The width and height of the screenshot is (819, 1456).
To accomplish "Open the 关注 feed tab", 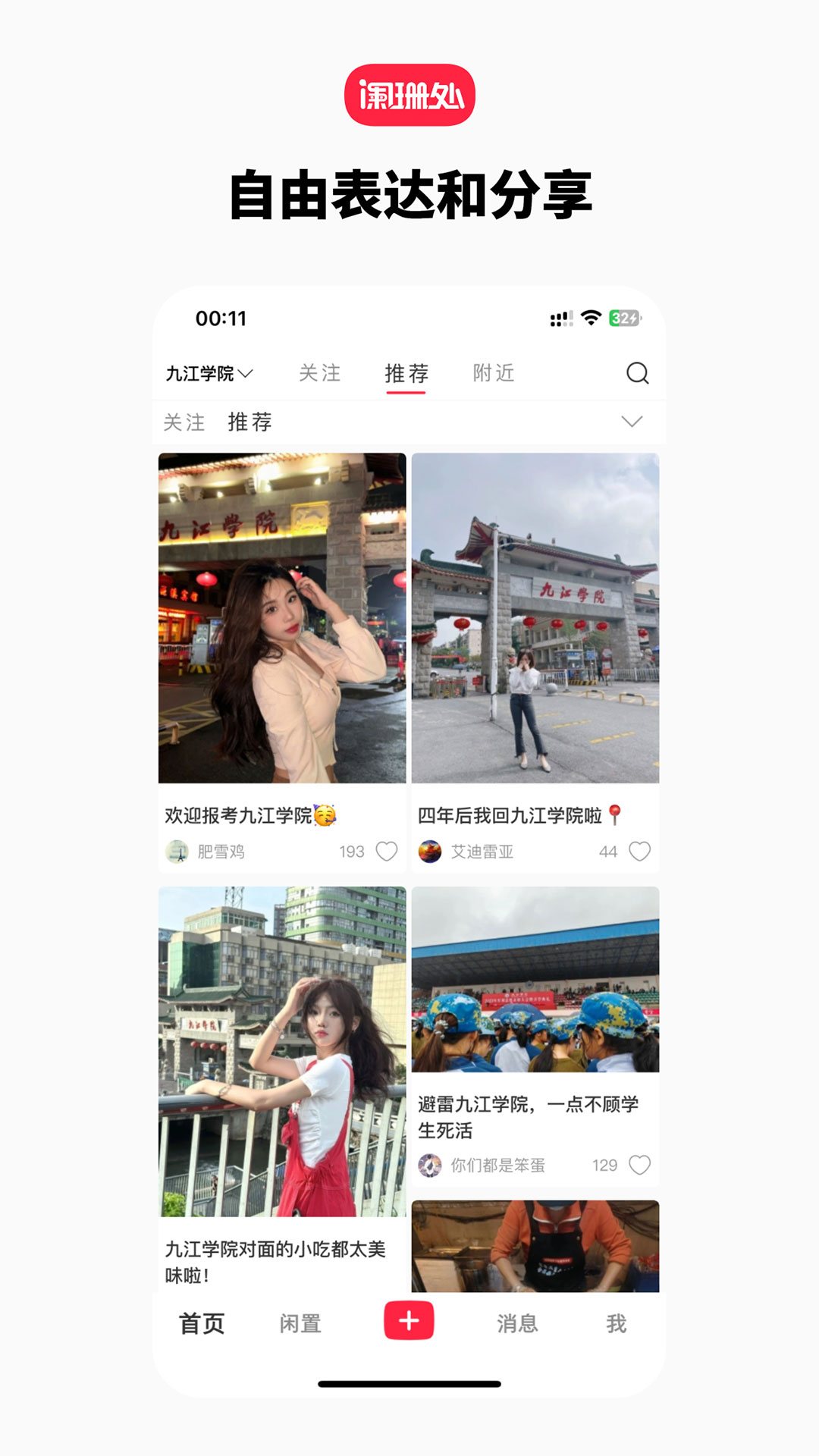I will click(x=320, y=373).
